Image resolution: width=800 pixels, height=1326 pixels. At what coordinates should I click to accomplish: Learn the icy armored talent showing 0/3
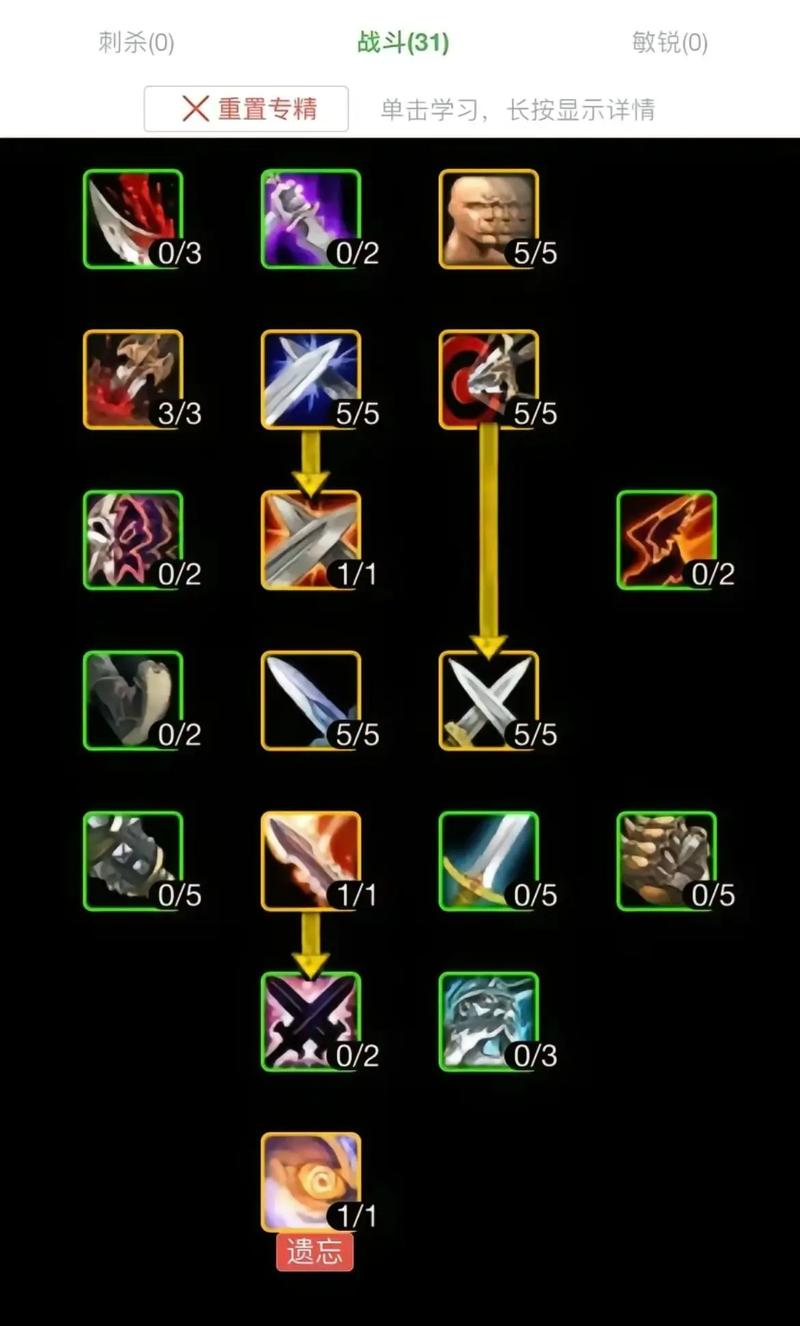click(489, 1022)
